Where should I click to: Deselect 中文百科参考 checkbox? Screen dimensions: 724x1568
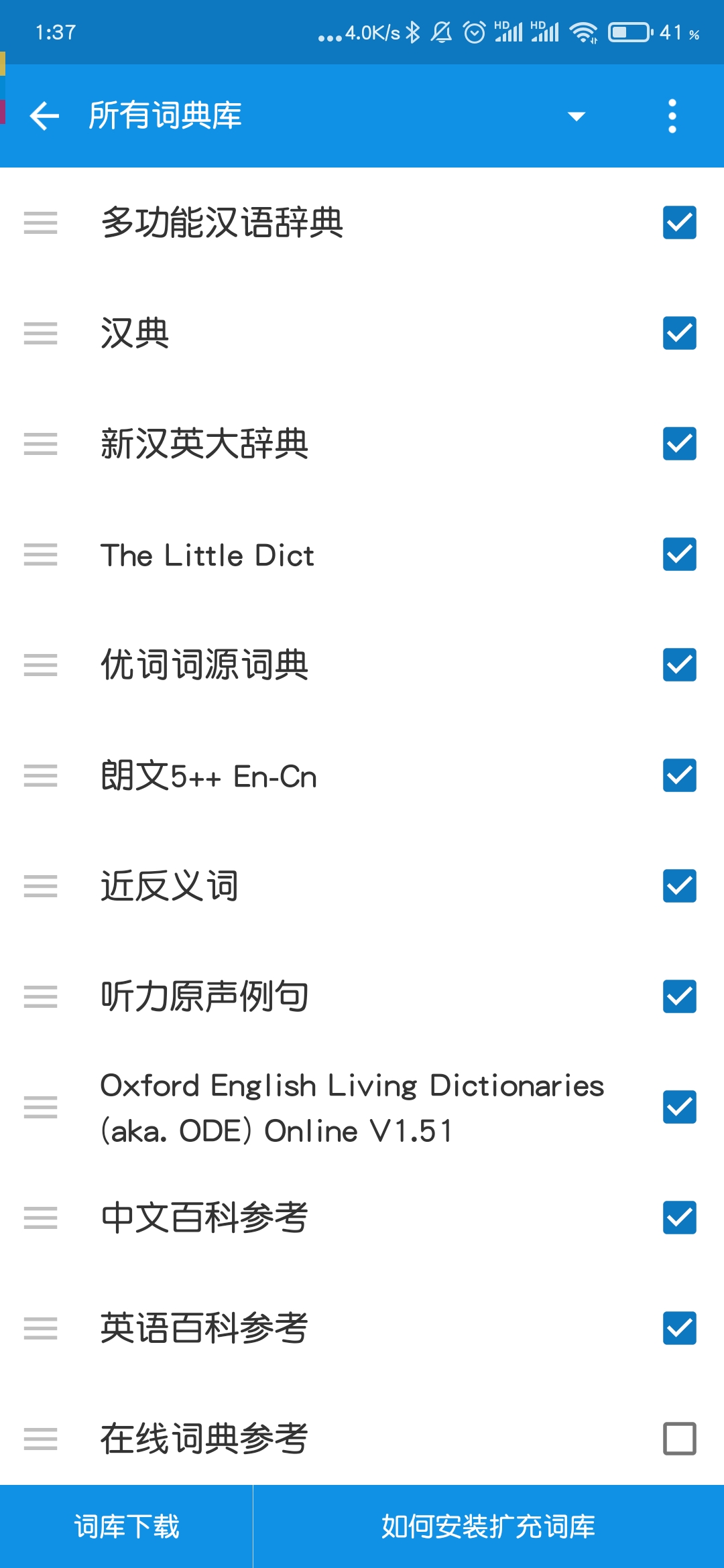coord(679,1218)
